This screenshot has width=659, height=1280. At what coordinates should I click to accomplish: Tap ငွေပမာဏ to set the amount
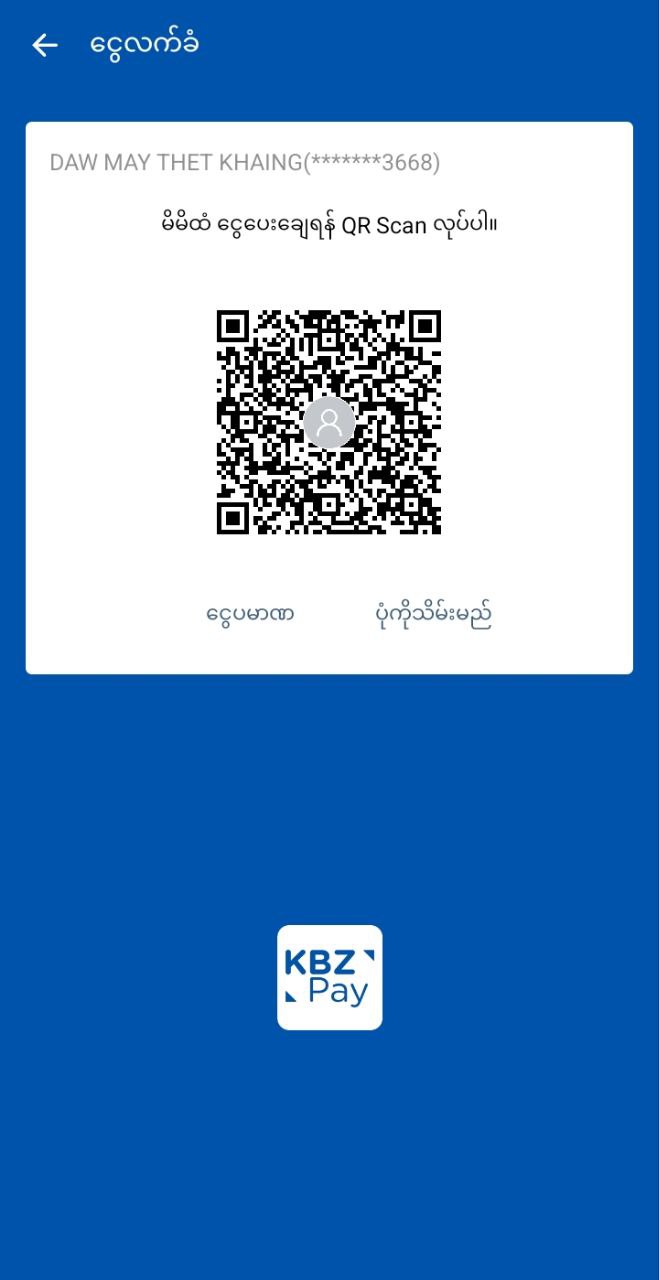click(249, 614)
